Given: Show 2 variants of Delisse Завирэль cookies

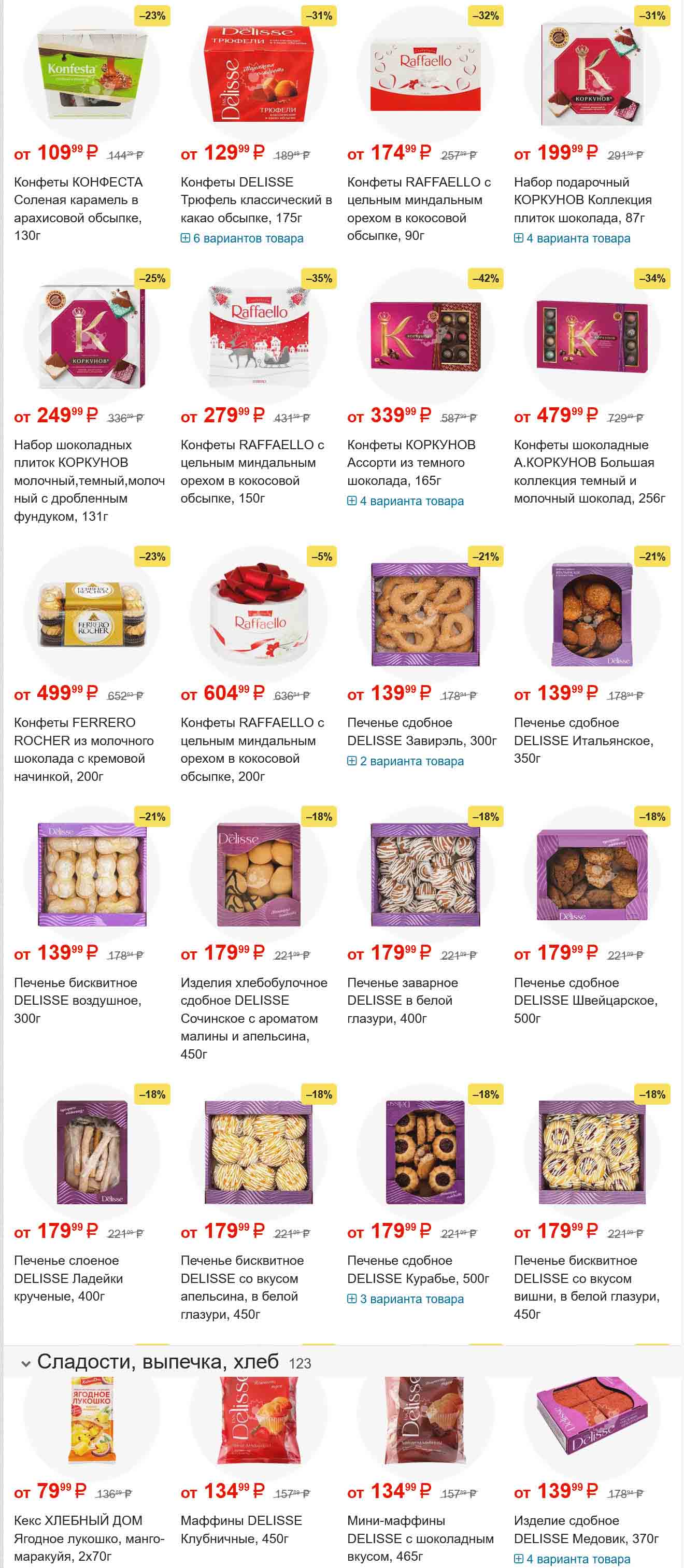Looking at the screenshot, I should point(406,762).
